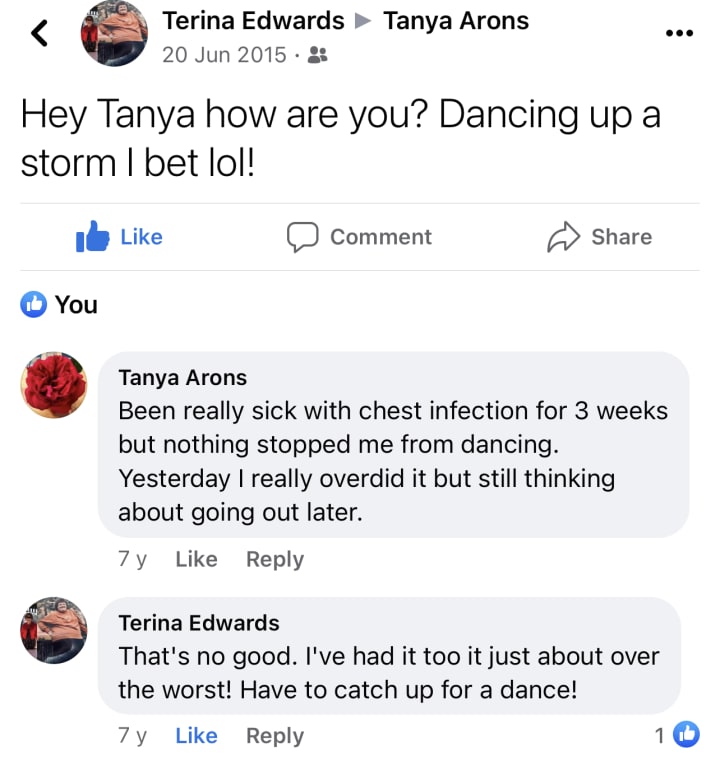Share this post
This screenshot has width=720, height=765.
[x=600, y=237]
